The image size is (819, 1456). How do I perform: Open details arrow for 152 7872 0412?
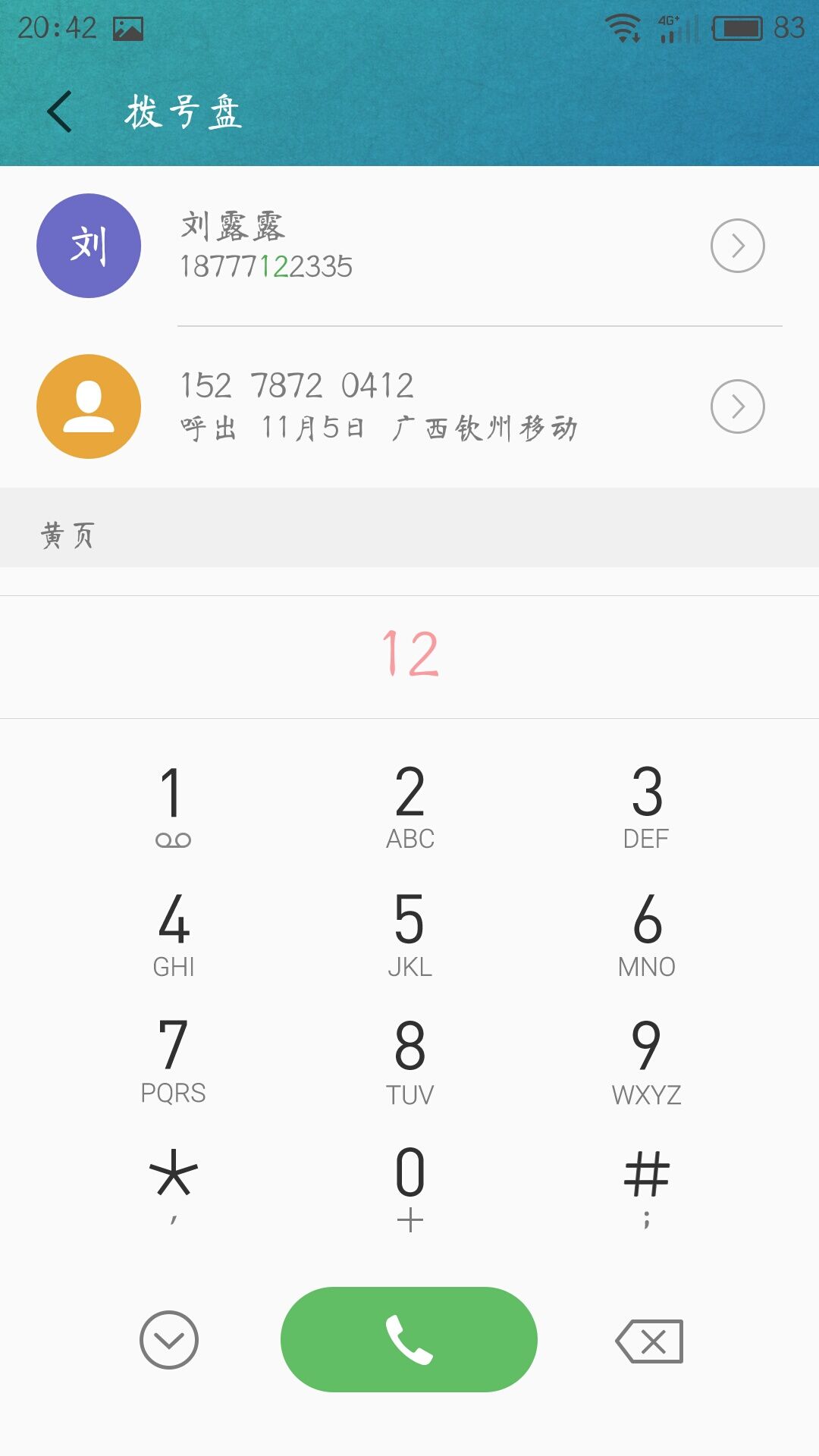(737, 406)
